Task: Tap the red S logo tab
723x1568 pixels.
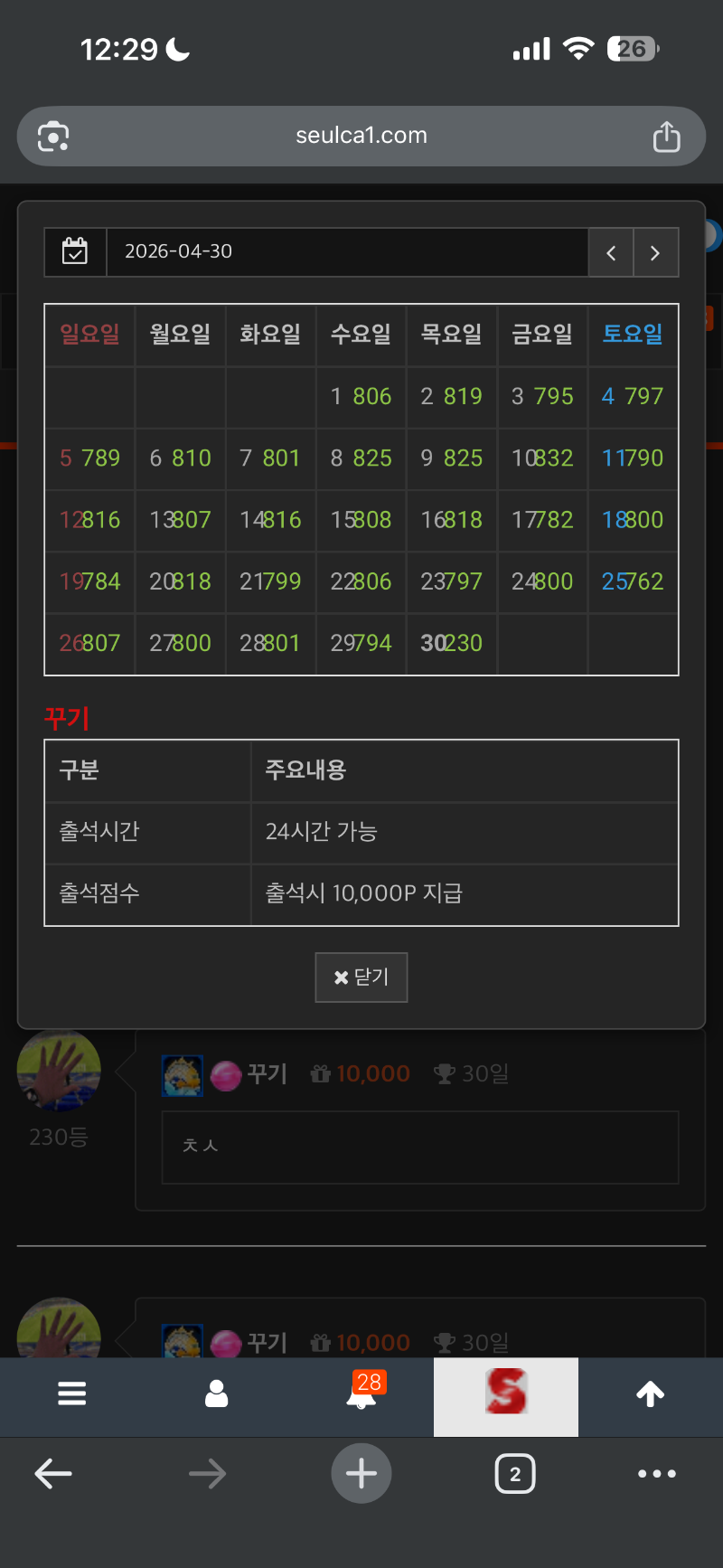Action: (506, 1393)
